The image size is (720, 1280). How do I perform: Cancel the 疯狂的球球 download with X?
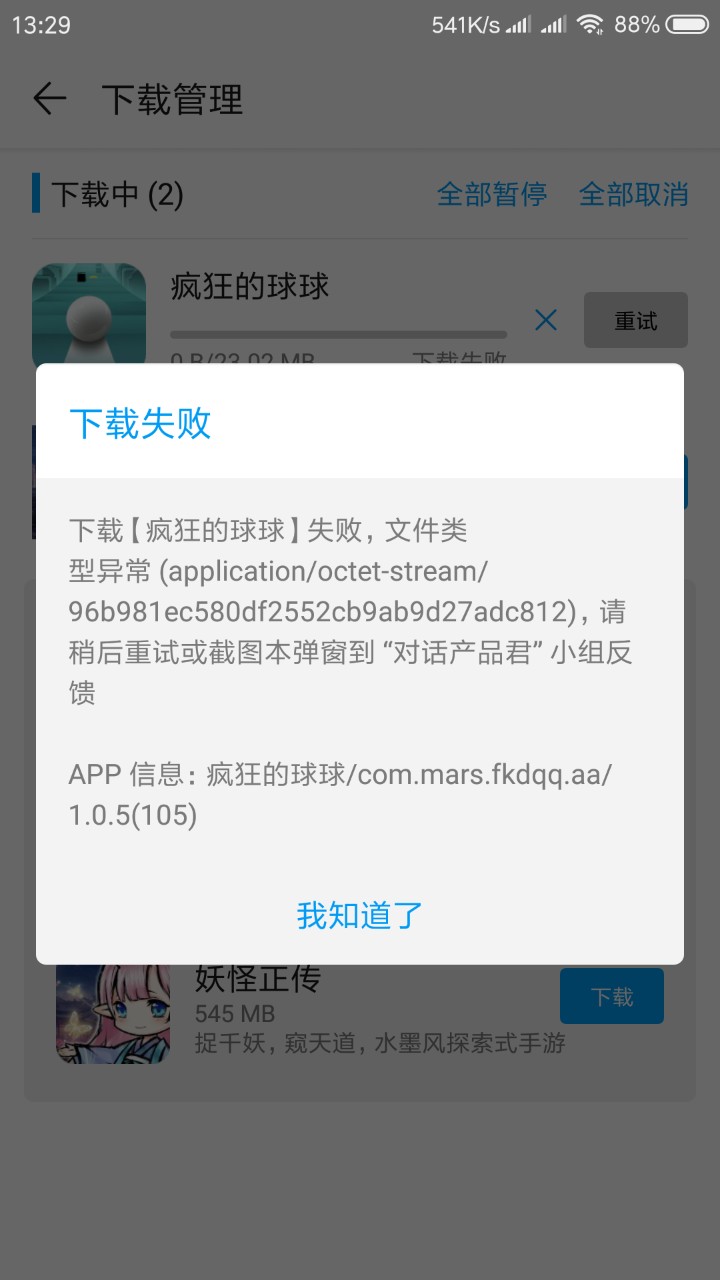click(x=546, y=320)
